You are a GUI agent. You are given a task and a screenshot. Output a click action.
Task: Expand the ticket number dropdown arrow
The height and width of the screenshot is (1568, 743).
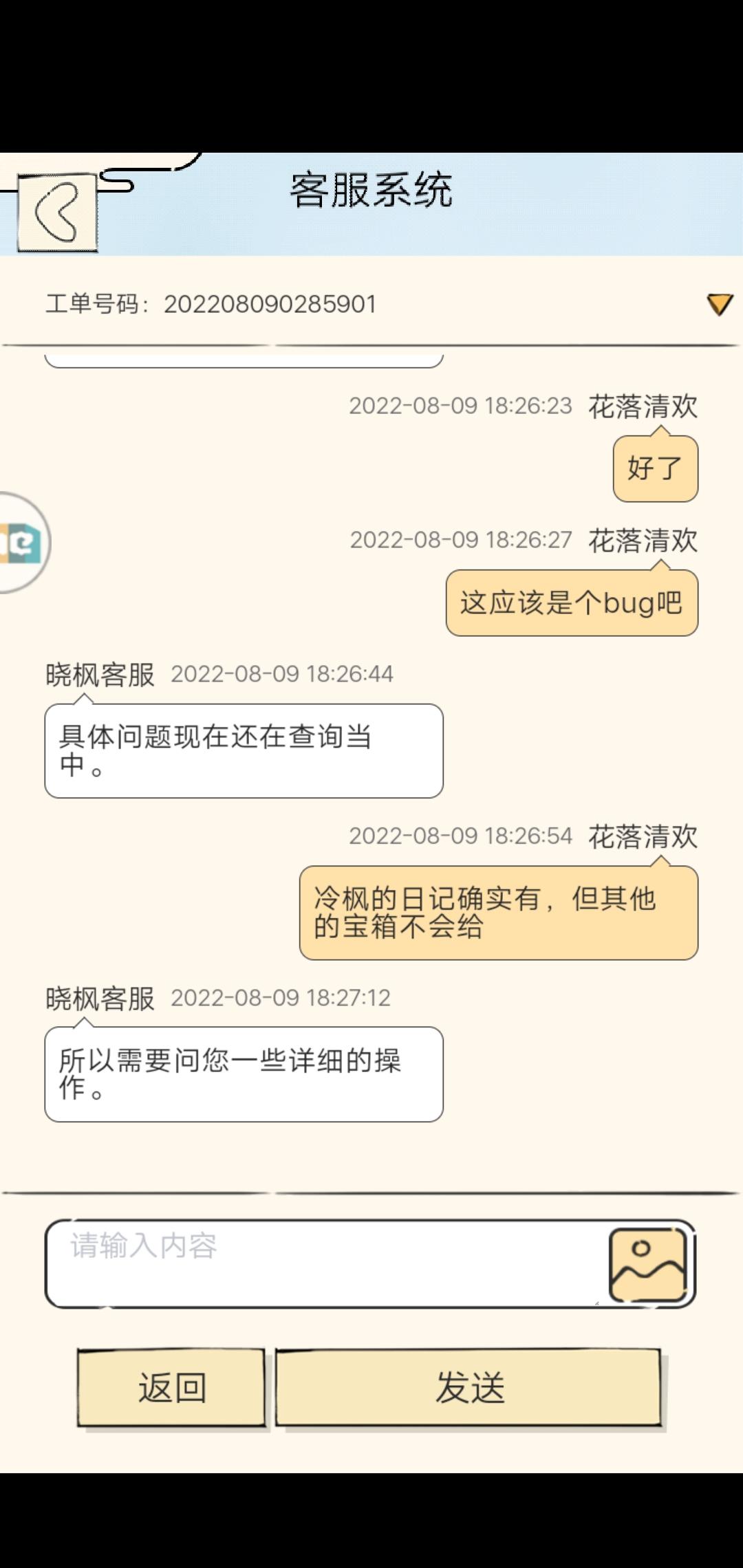click(720, 304)
